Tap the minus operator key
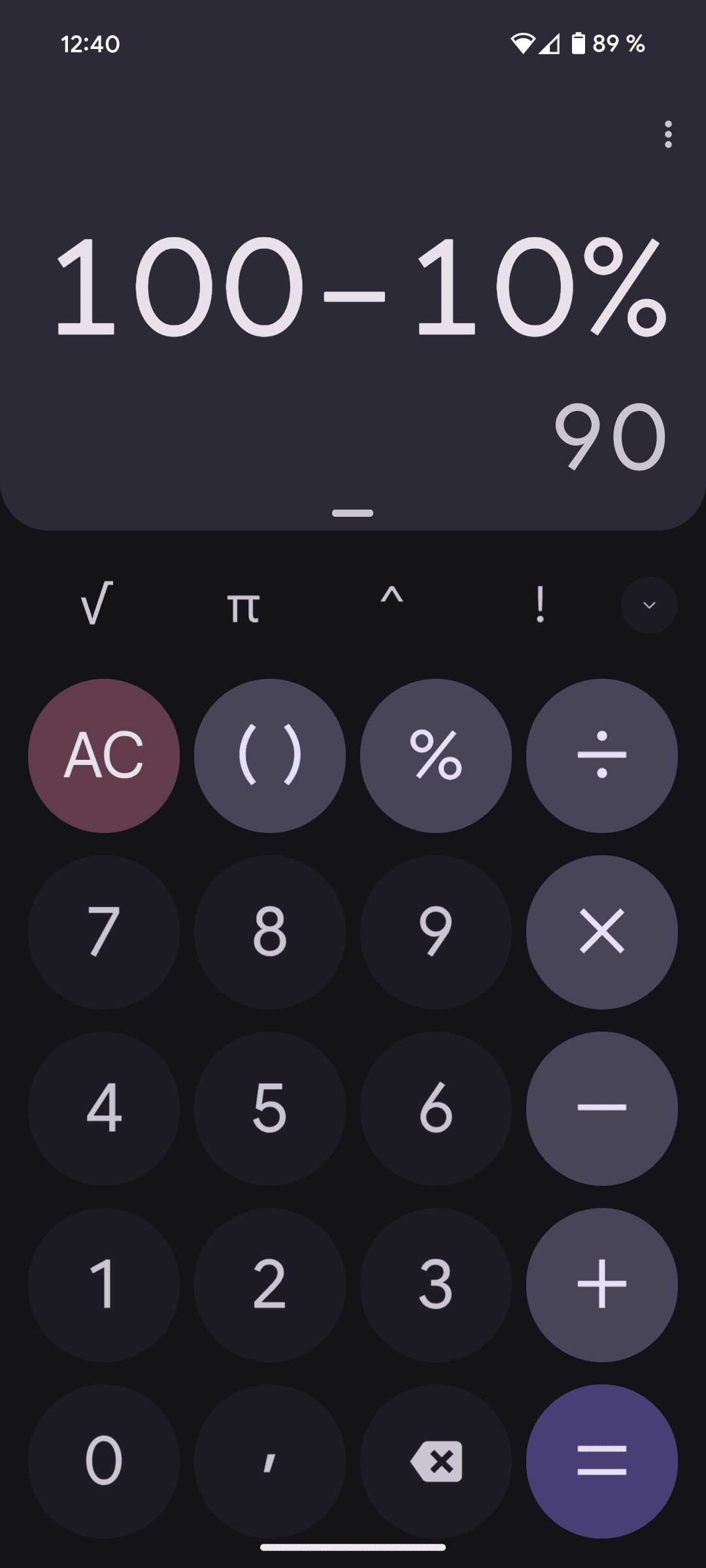This screenshot has height=1568, width=706. (602, 1108)
